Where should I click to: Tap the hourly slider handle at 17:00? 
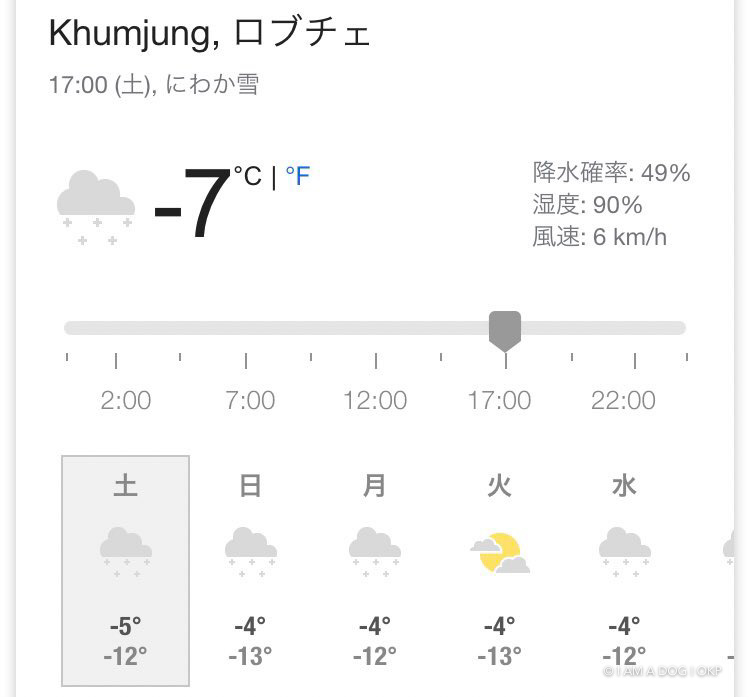click(x=504, y=330)
